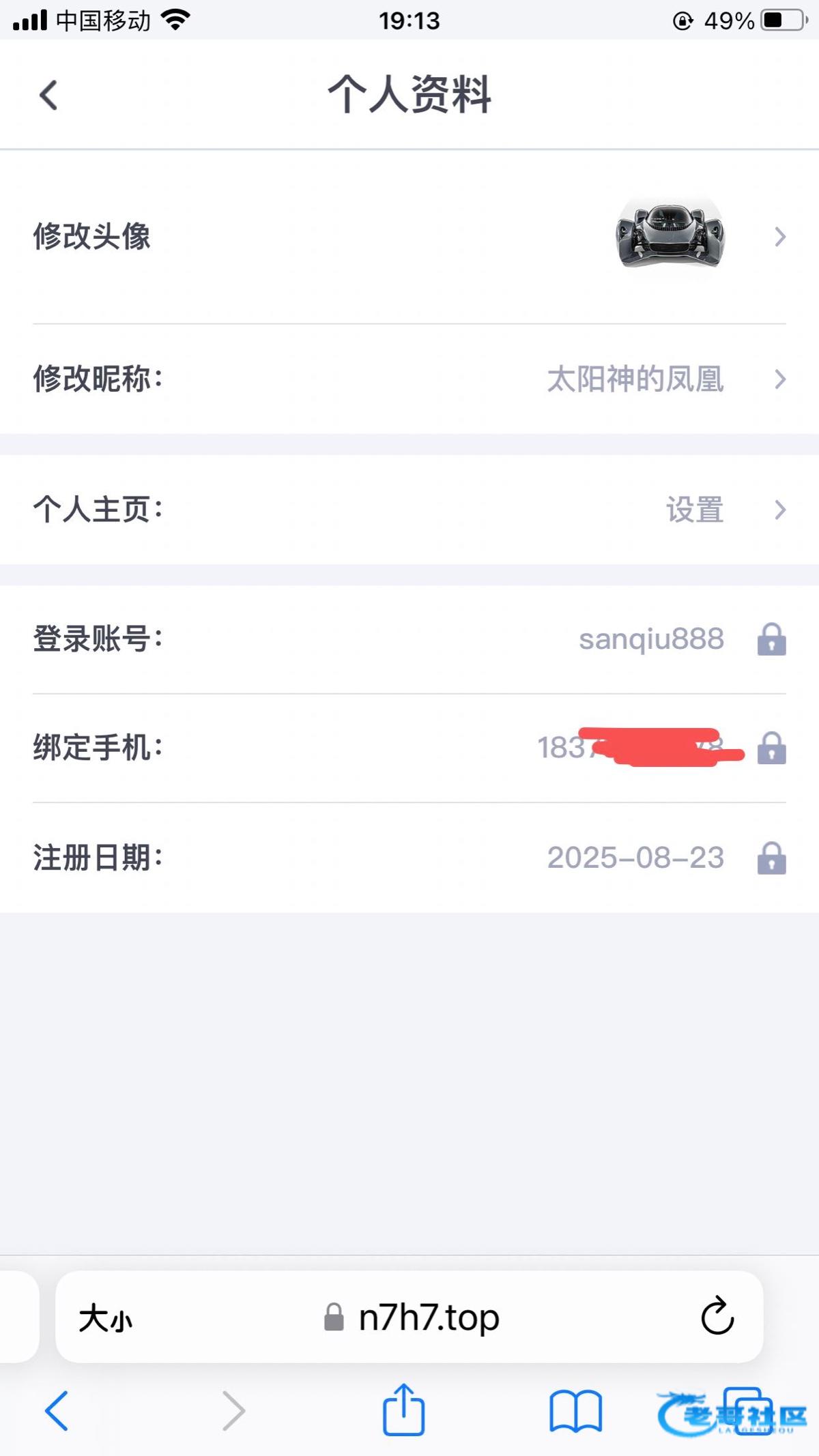
Task: Open 个人主页 settings row
Action: (x=409, y=510)
